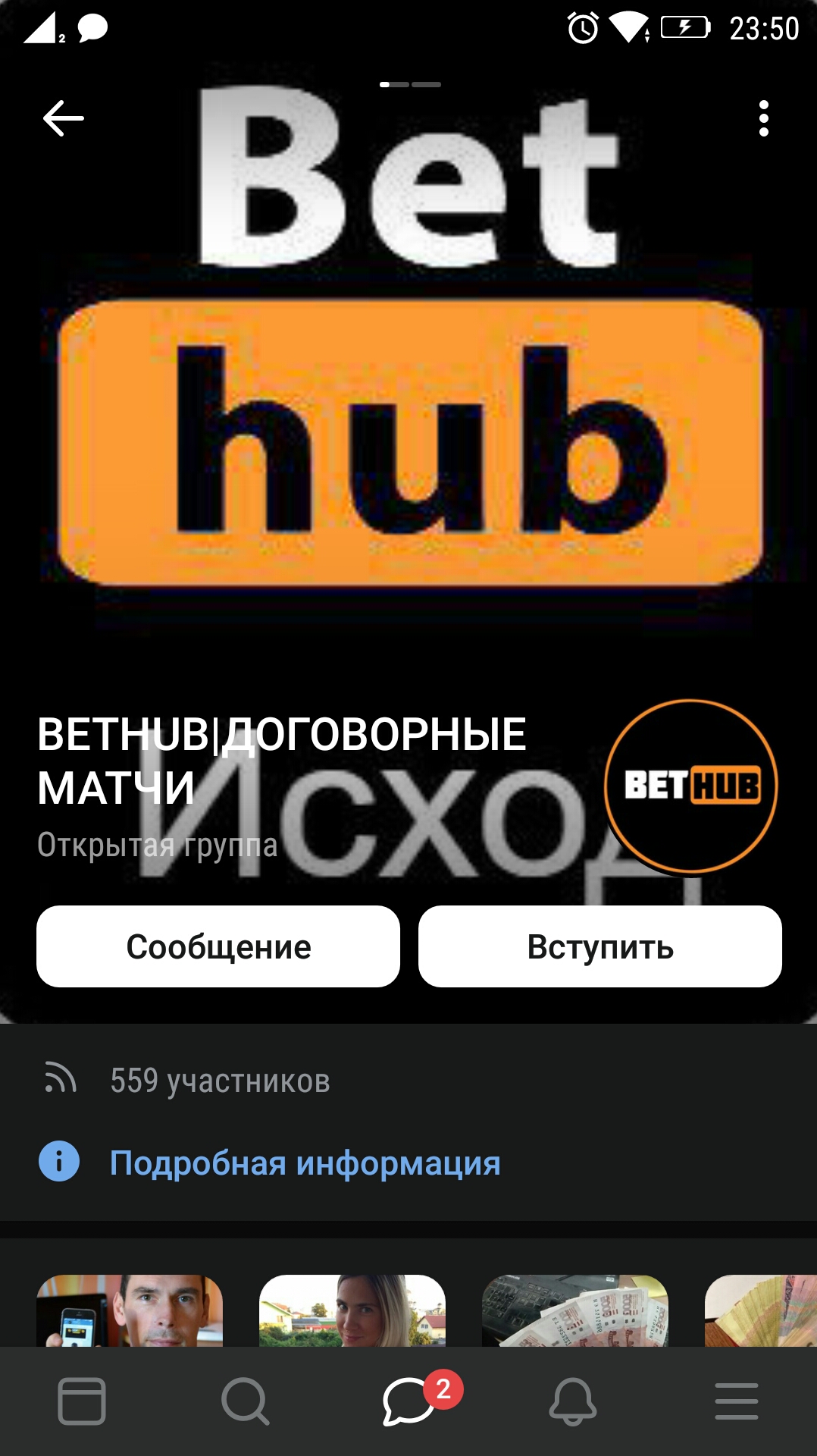The height and width of the screenshot is (1456, 817).
Task: Open the BETHUB round avatar
Action: tap(690, 786)
